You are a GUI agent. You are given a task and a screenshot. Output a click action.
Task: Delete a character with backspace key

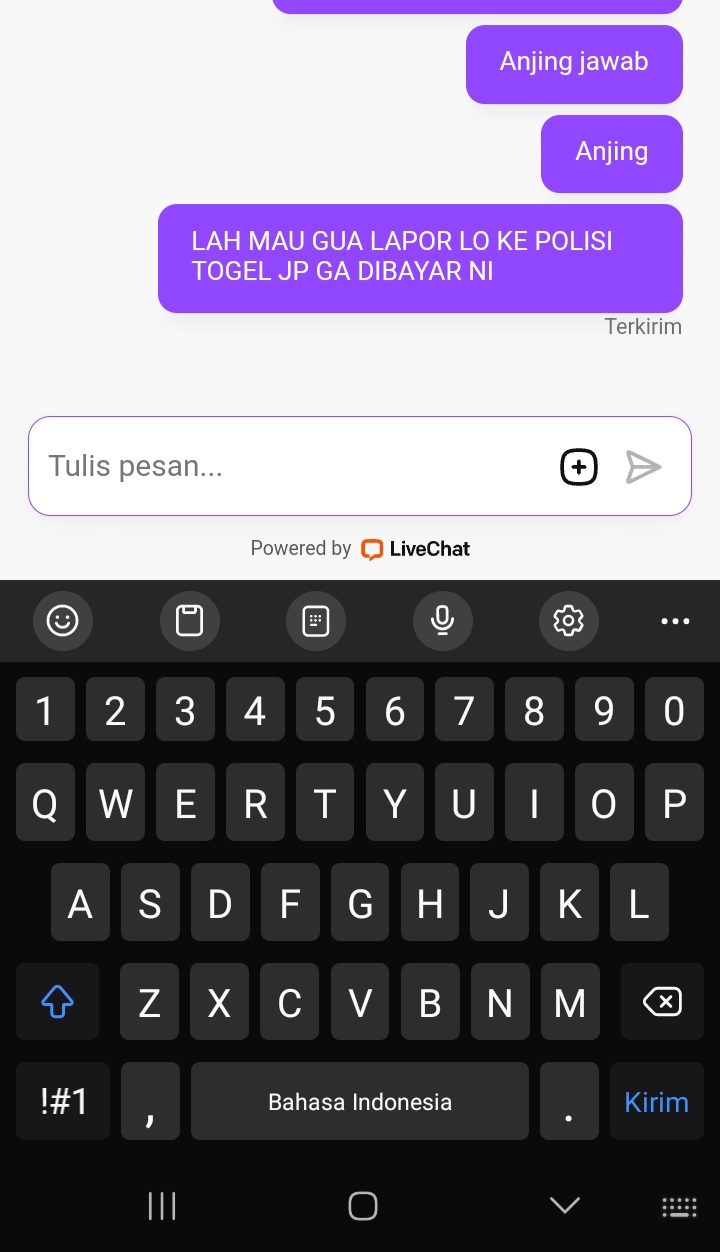click(x=662, y=1002)
